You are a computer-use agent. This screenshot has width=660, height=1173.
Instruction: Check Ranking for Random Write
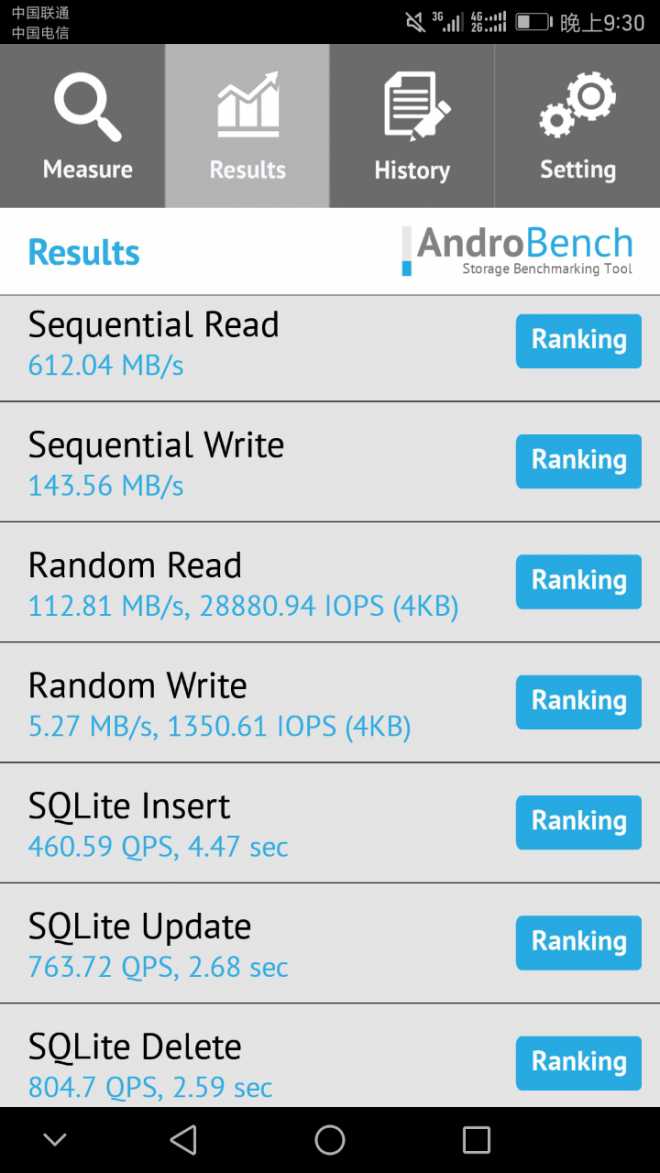point(578,701)
